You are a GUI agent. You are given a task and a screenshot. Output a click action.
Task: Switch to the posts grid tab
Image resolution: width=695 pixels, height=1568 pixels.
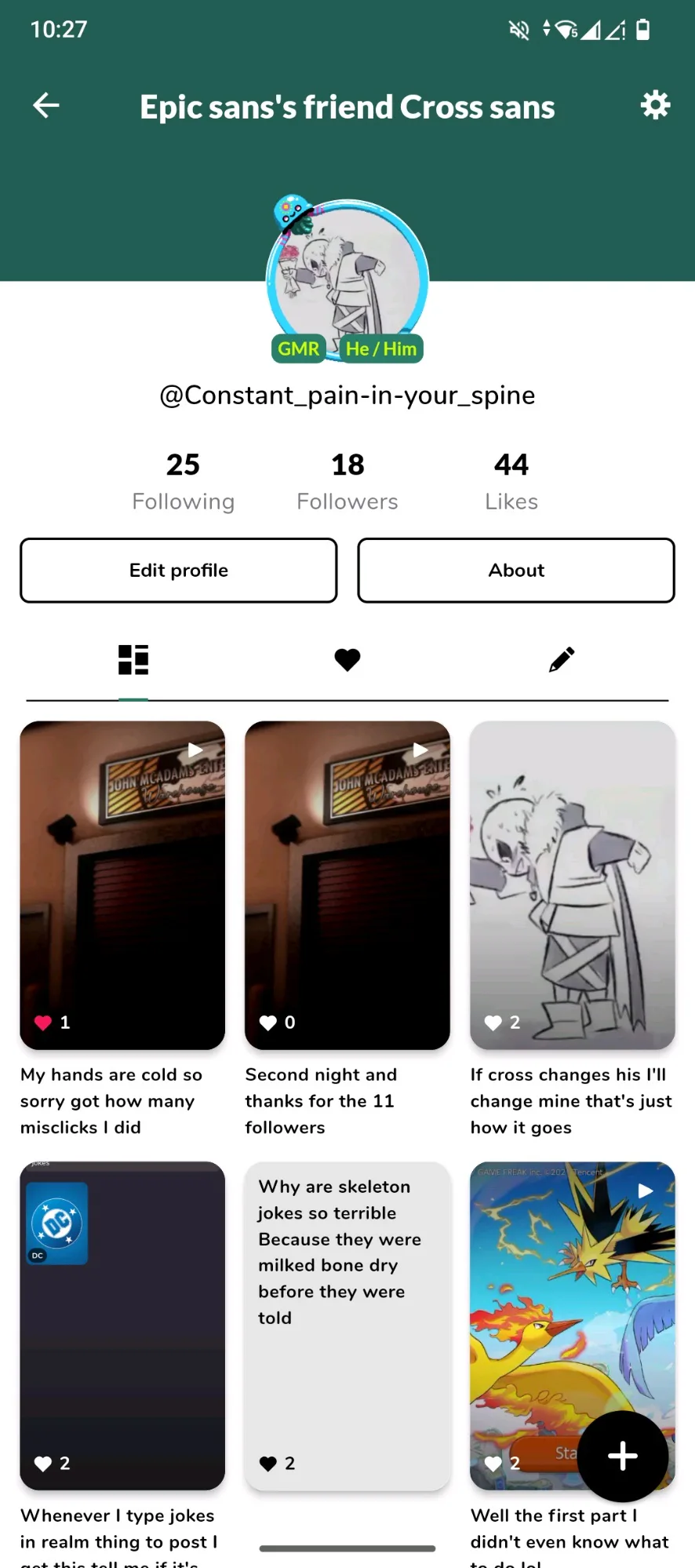pos(133,660)
